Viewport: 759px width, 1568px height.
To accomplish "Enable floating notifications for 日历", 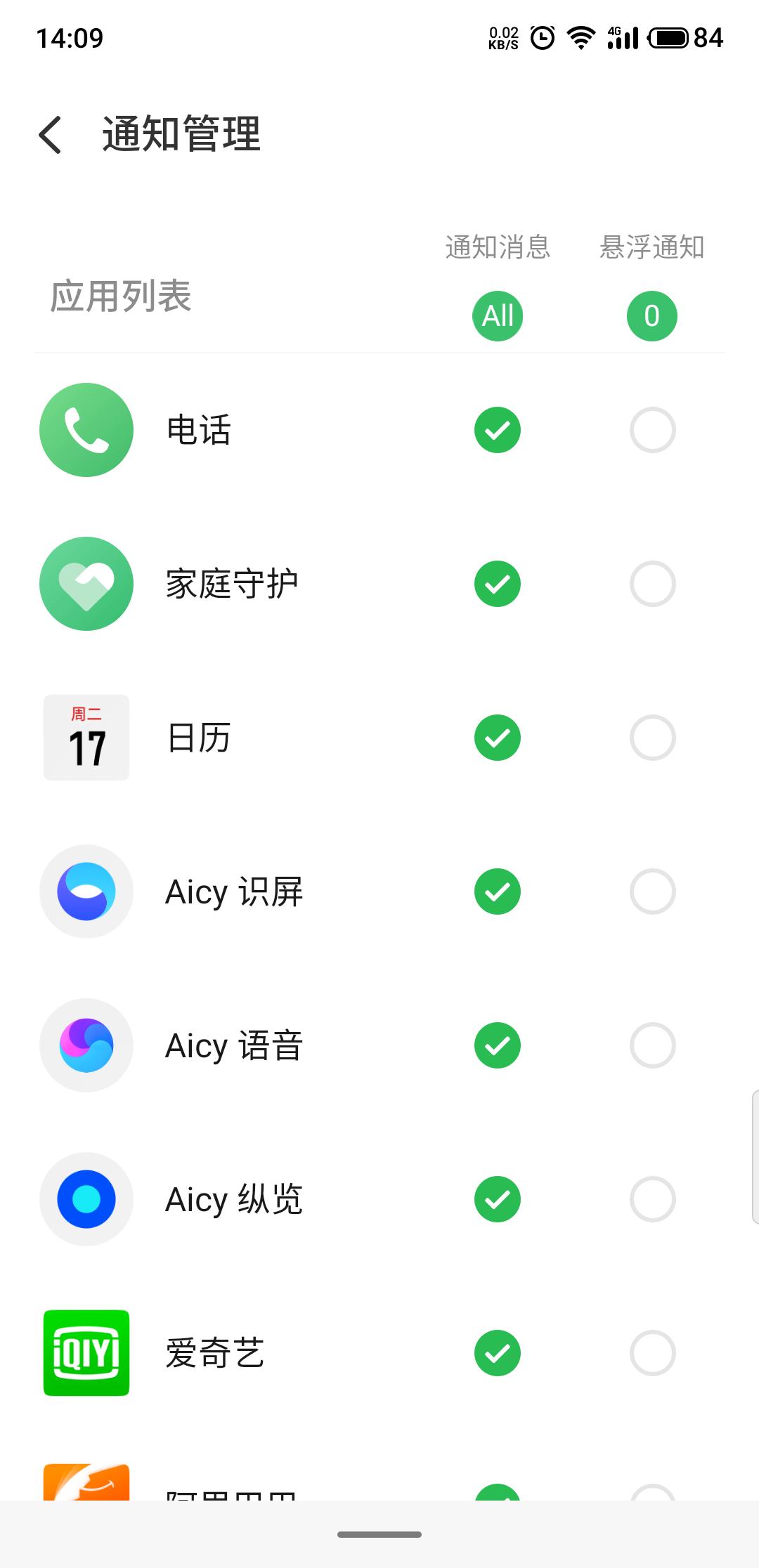I will tap(652, 738).
